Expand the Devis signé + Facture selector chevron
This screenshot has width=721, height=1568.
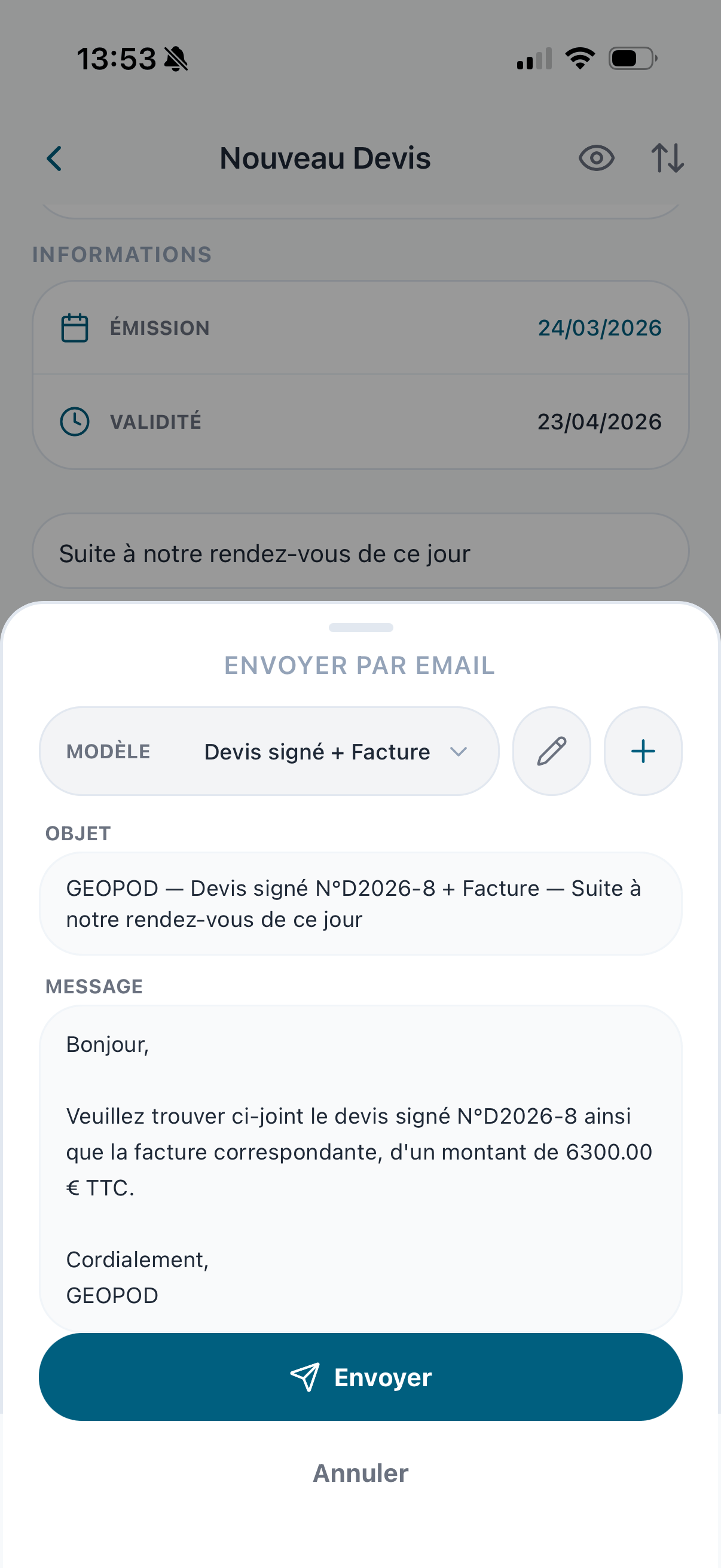459,752
